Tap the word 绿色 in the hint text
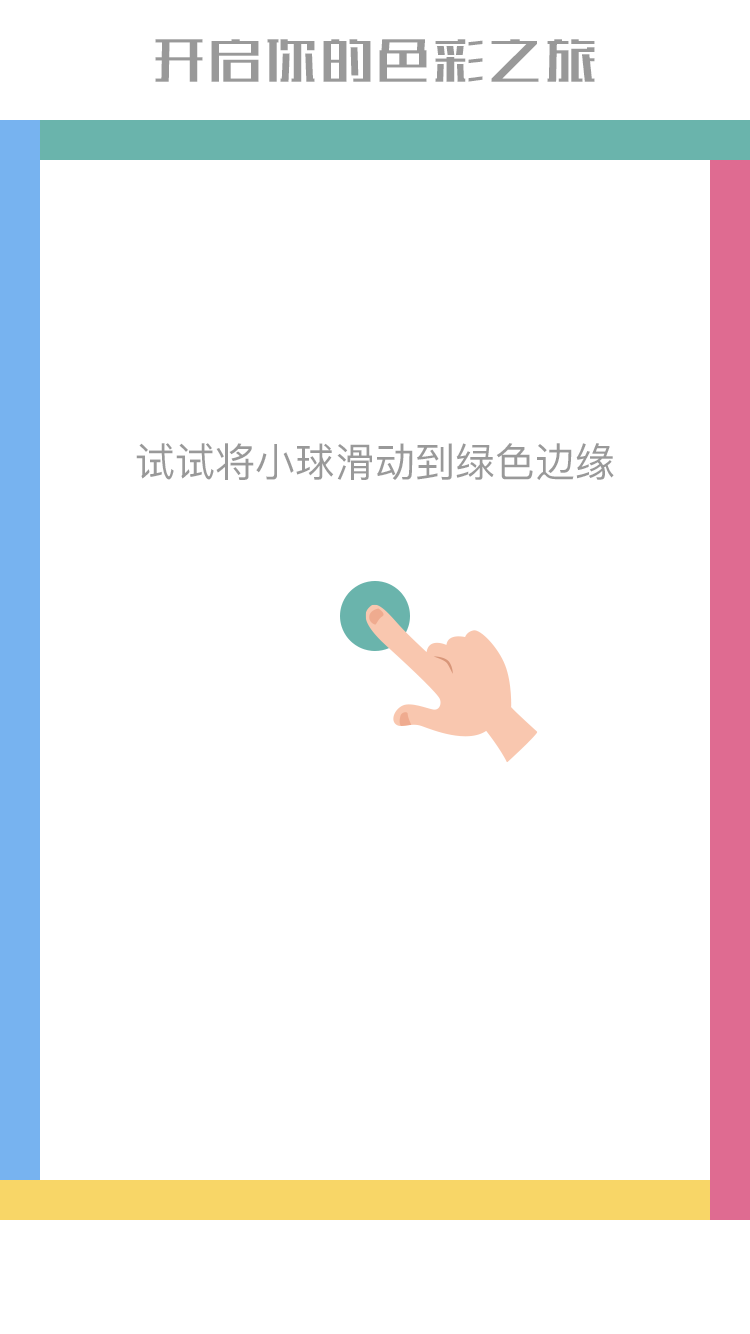The height and width of the screenshot is (1334, 750). click(x=495, y=460)
